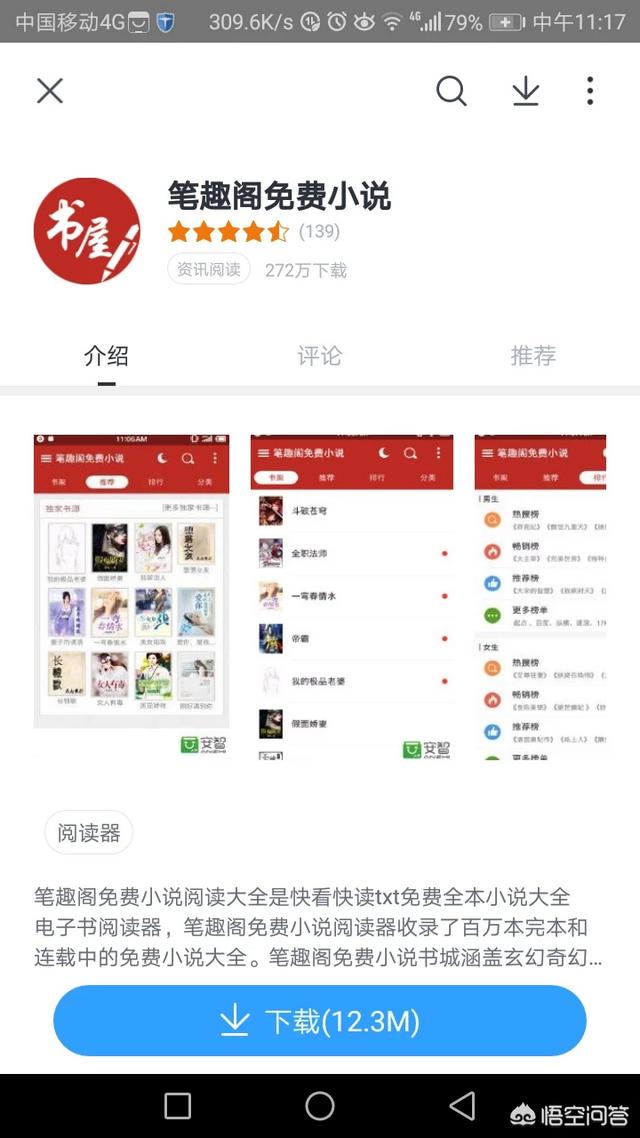The image size is (640, 1138).
Task: Tap the 资讯阅读 category chip
Action: 208,270
